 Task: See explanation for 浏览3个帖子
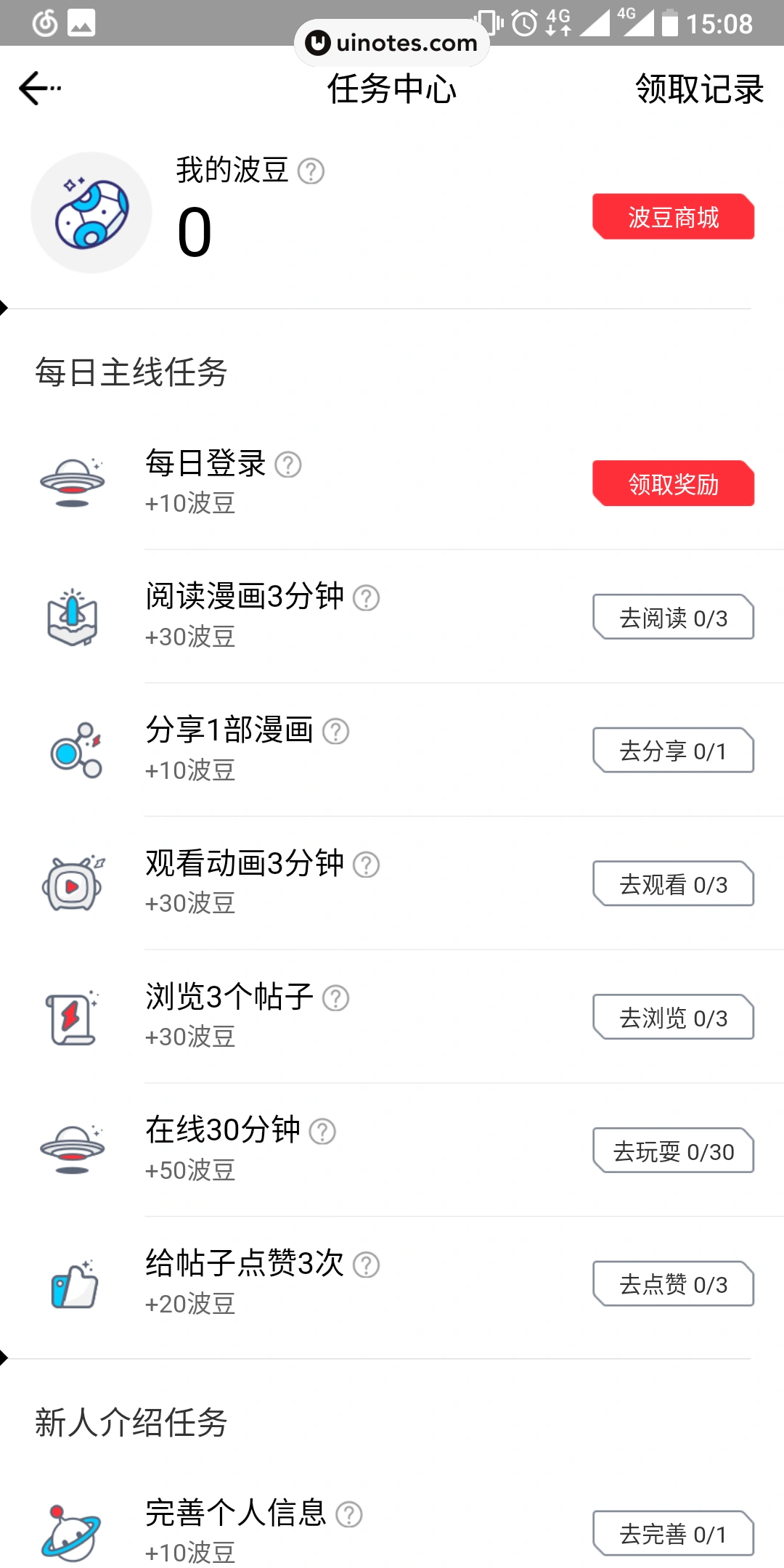(335, 998)
